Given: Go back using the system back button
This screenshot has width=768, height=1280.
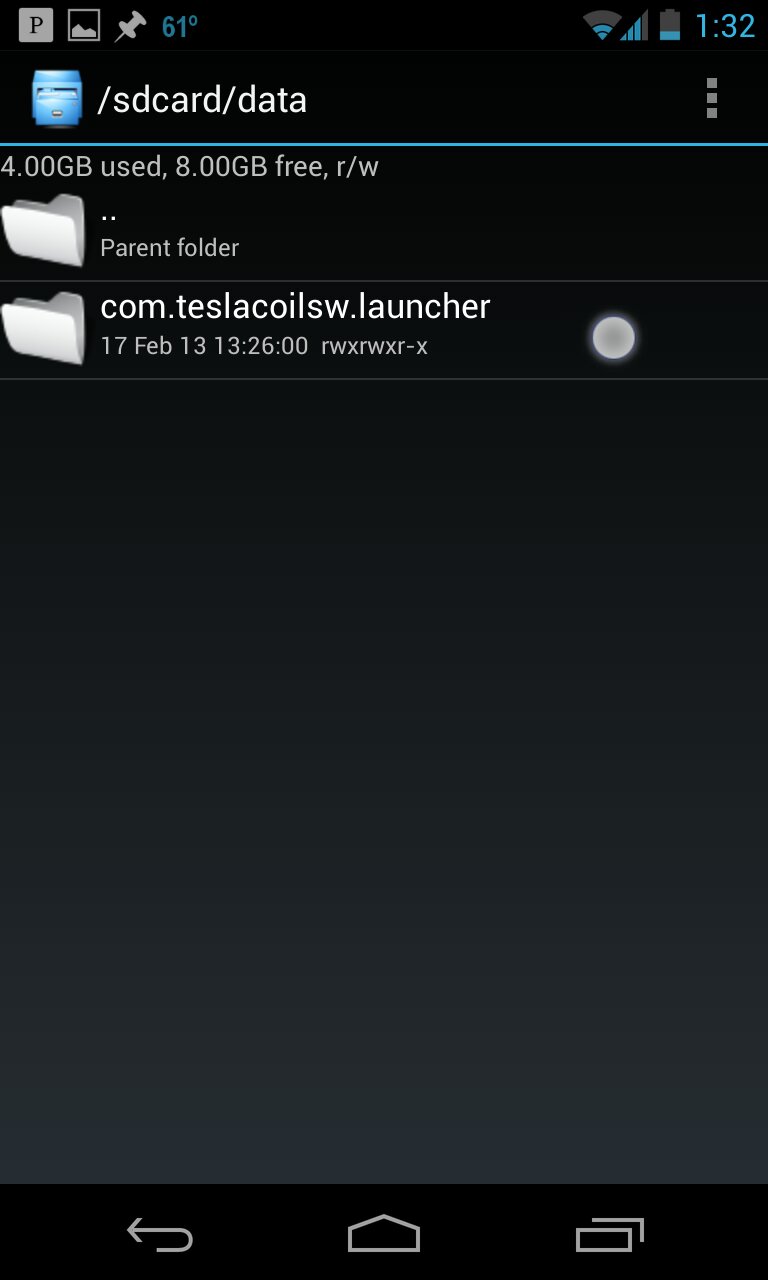Looking at the screenshot, I should coord(160,1235).
